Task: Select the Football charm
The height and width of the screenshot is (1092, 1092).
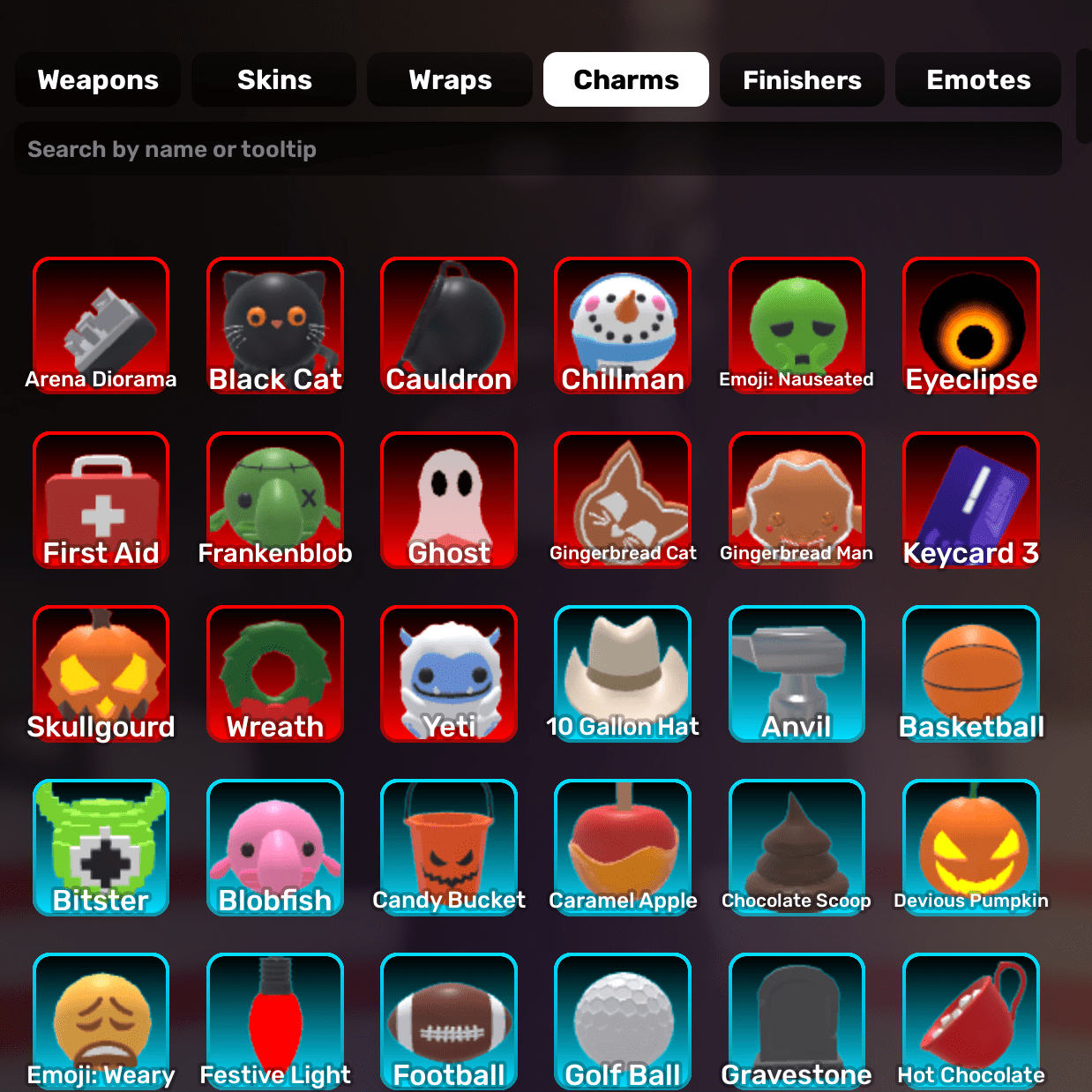Action: coord(449,1021)
